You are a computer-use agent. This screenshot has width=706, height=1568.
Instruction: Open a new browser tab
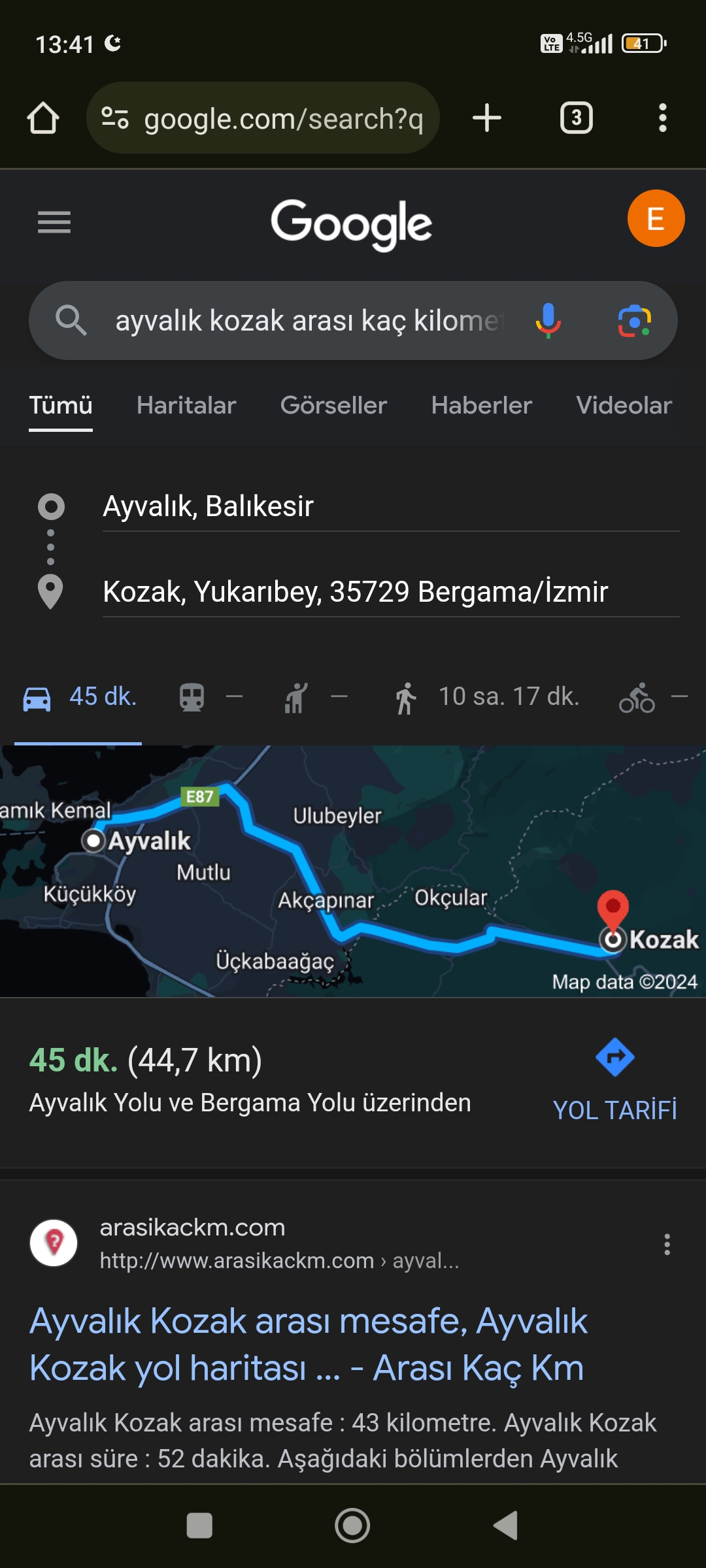[x=486, y=118]
